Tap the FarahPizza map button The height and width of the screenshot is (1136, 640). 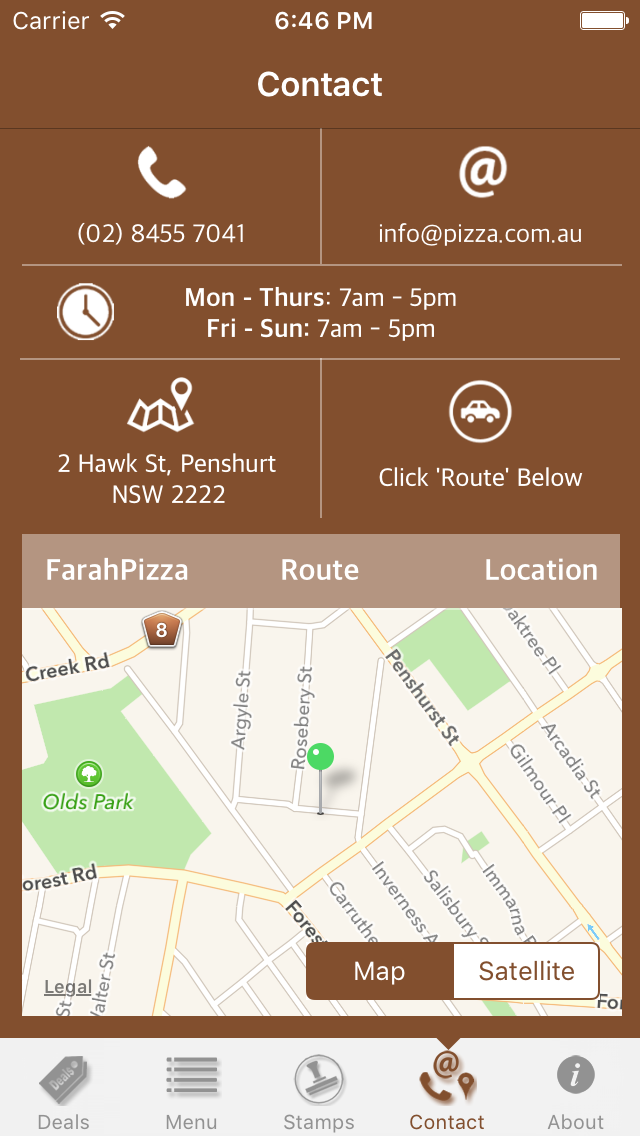(x=117, y=570)
